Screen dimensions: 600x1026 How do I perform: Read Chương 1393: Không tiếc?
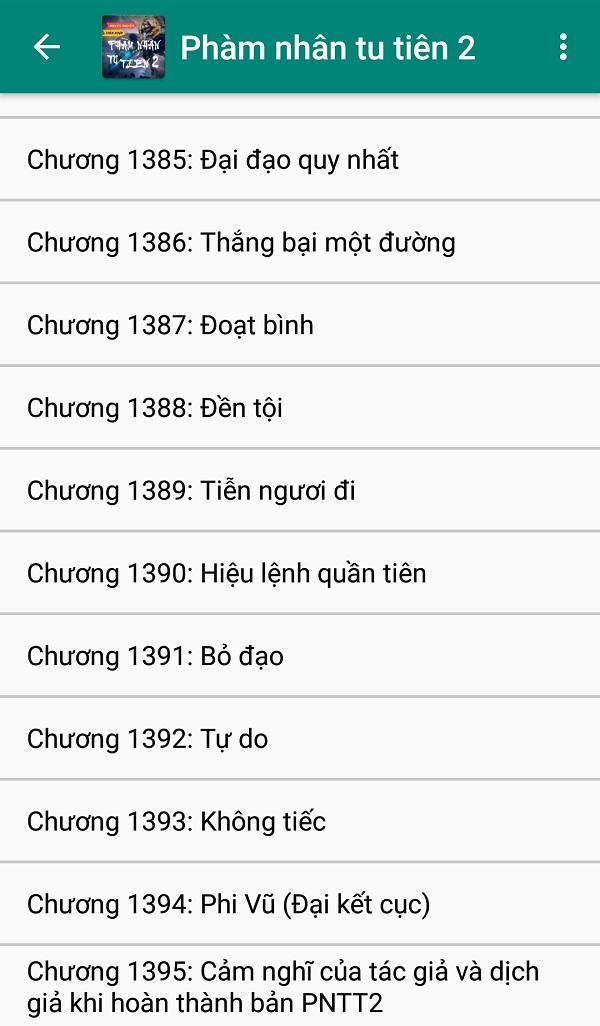176,822
